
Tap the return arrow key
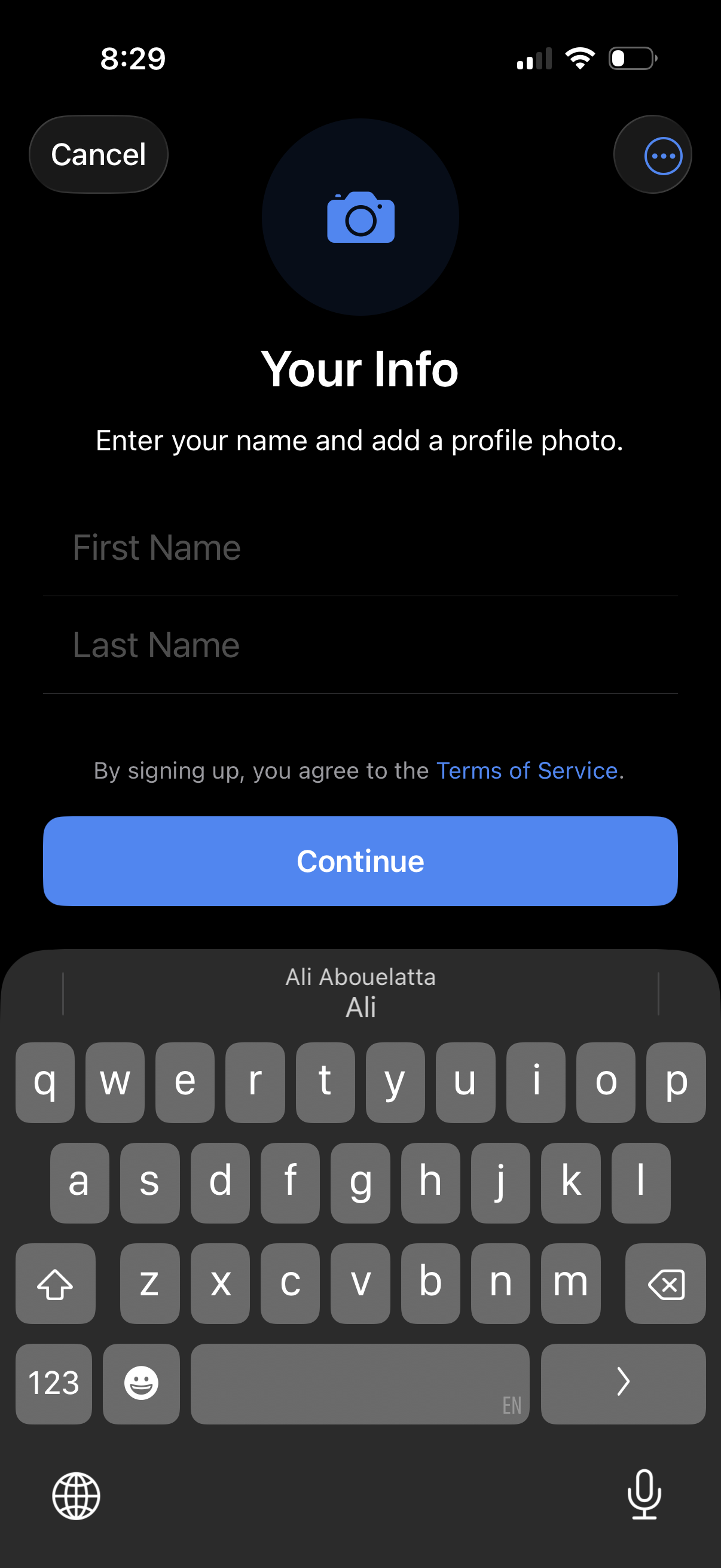click(x=623, y=1384)
